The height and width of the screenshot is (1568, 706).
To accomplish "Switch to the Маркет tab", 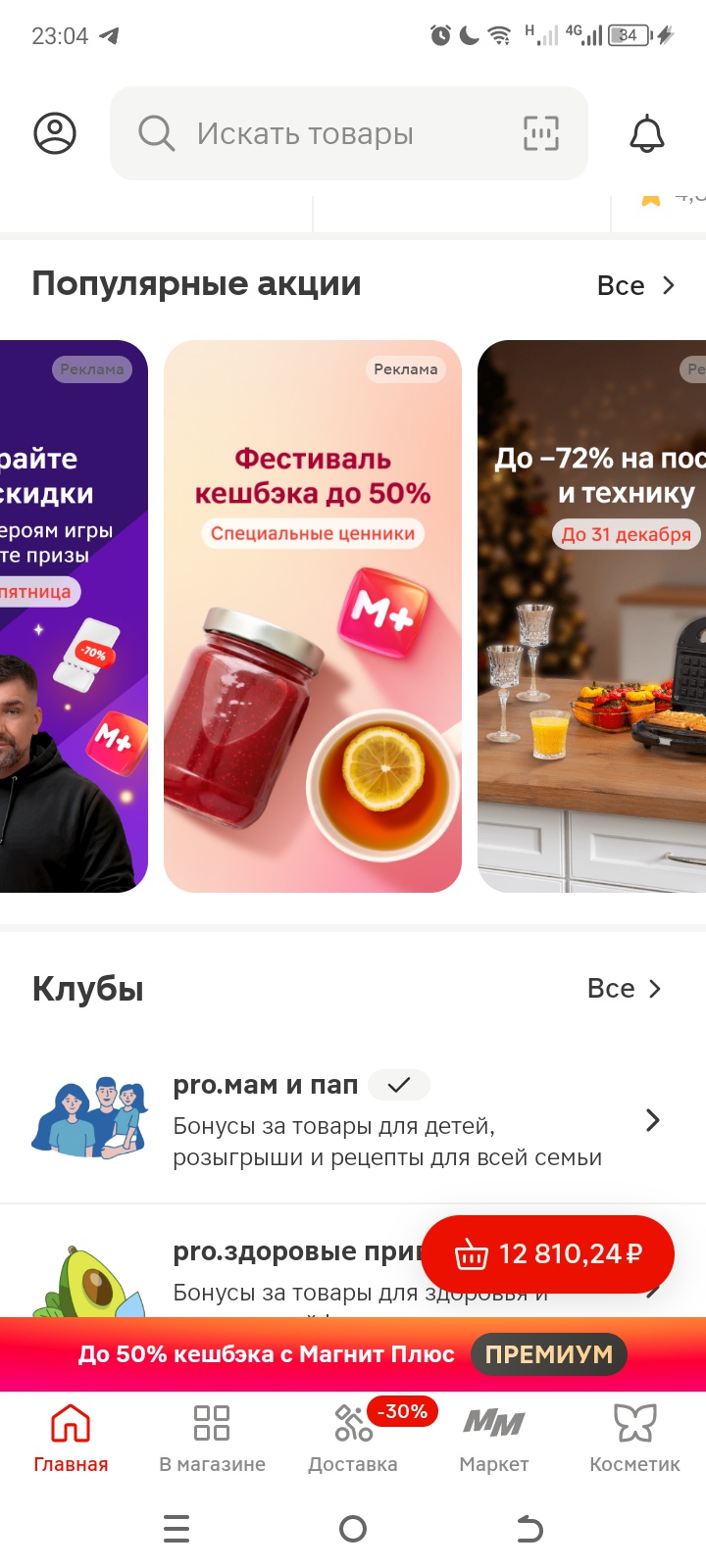I will 494,1438.
